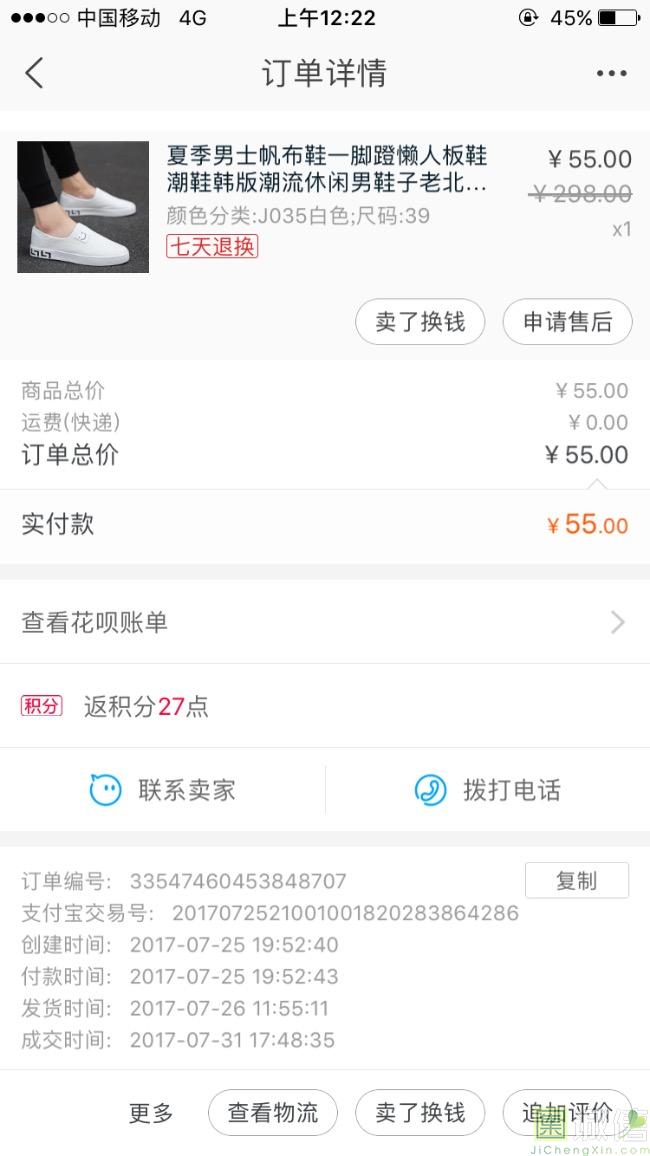Contact the seller via 联系卖家

pos(163,790)
